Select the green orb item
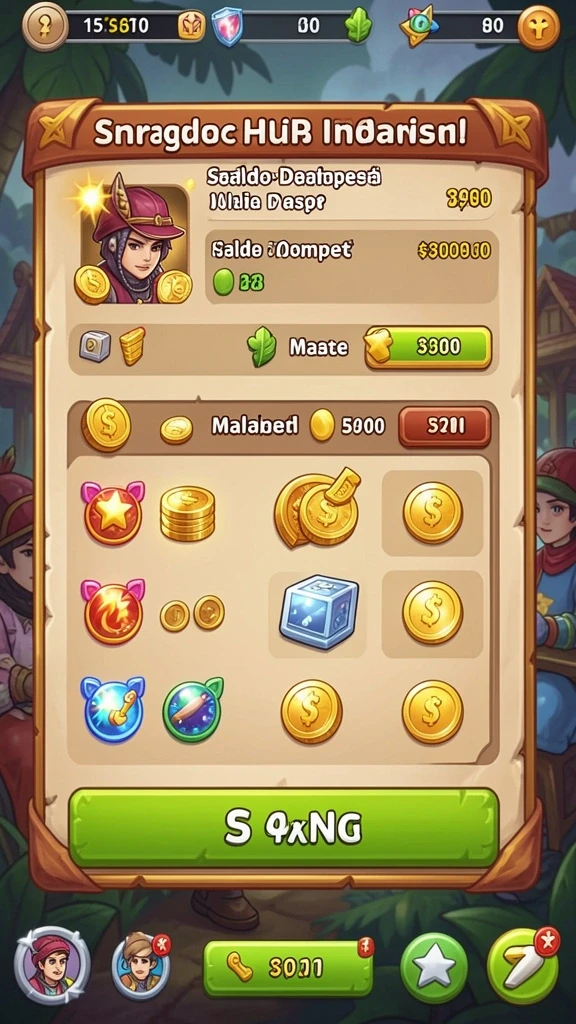The width and height of the screenshot is (576, 1024). pos(193,710)
